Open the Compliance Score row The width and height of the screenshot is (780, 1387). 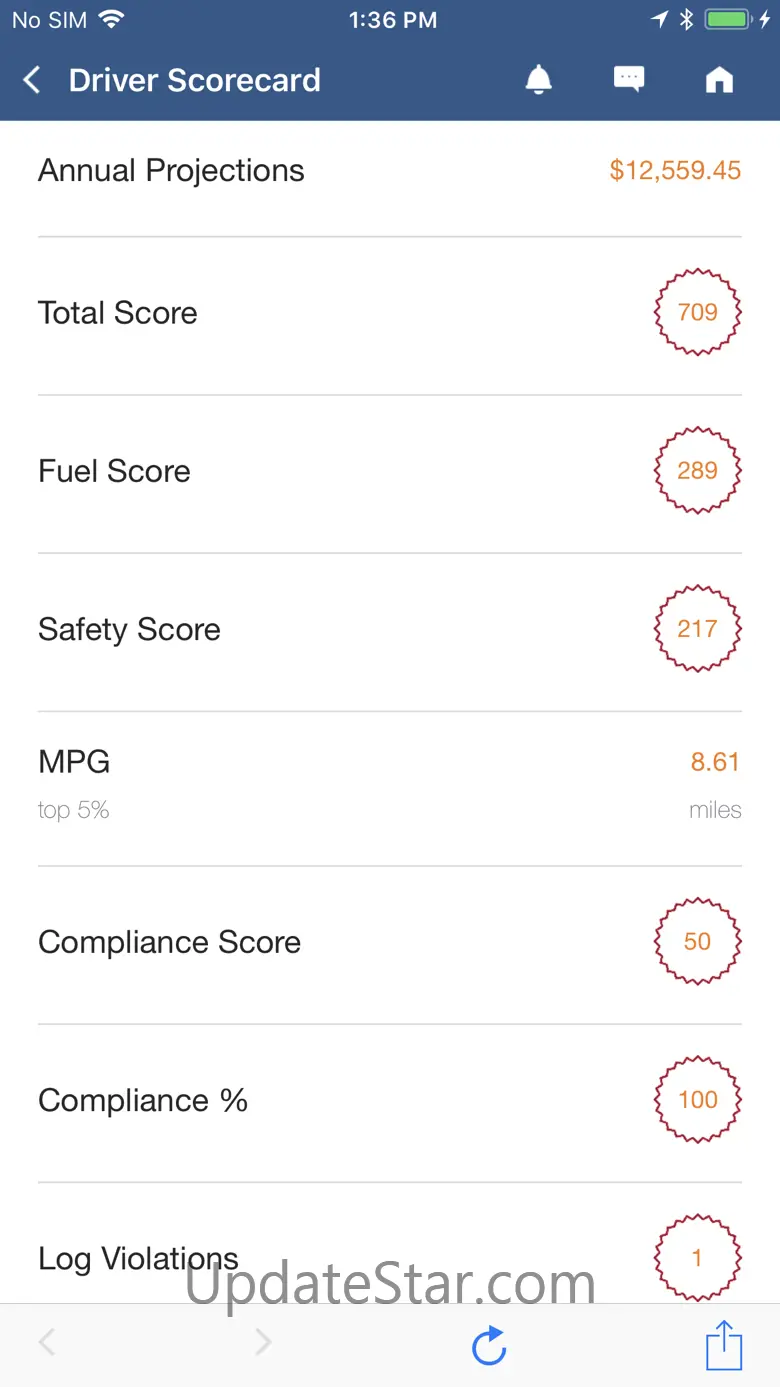(390, 943)
